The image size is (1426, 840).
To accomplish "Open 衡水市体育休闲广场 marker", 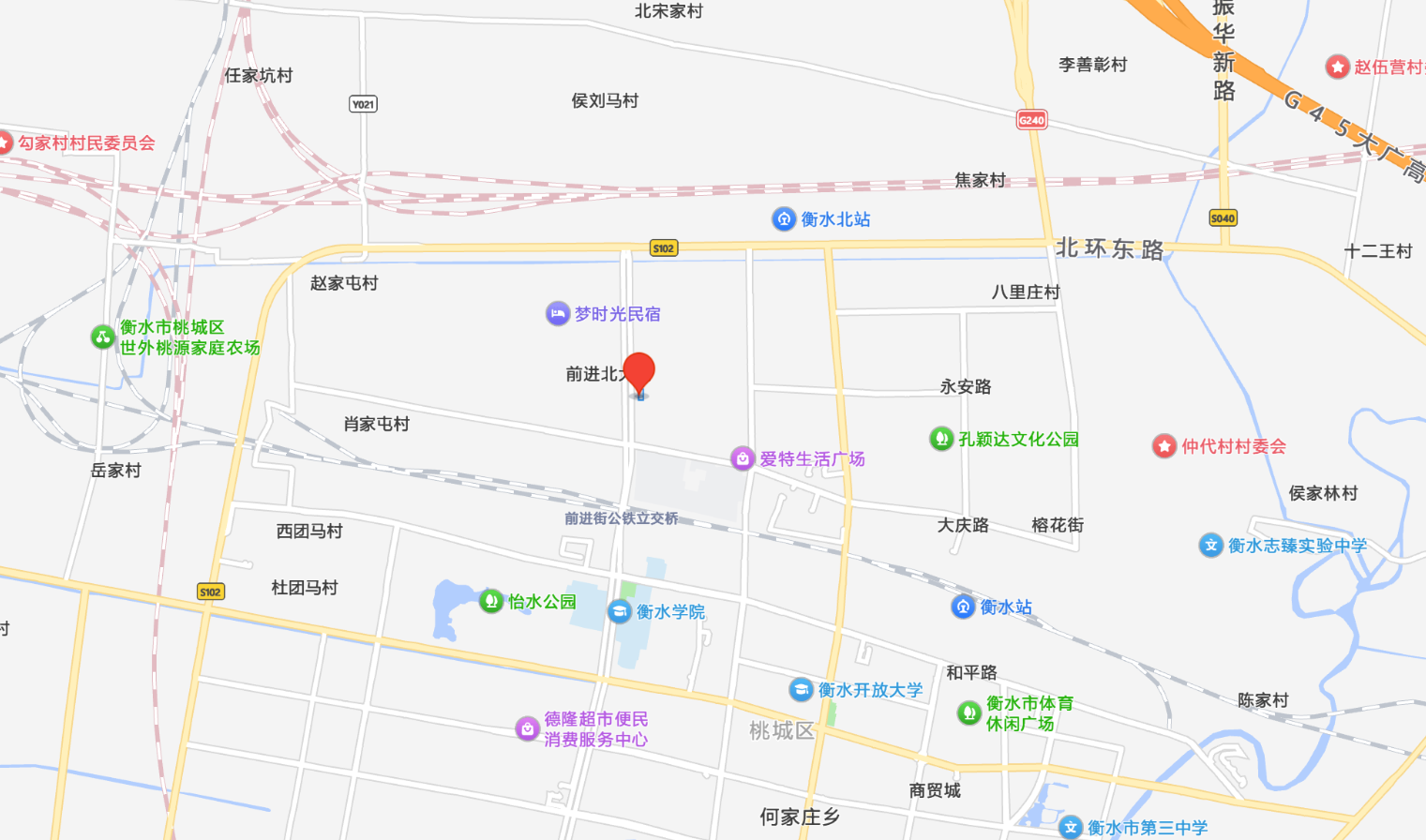I will click(968, 713).
